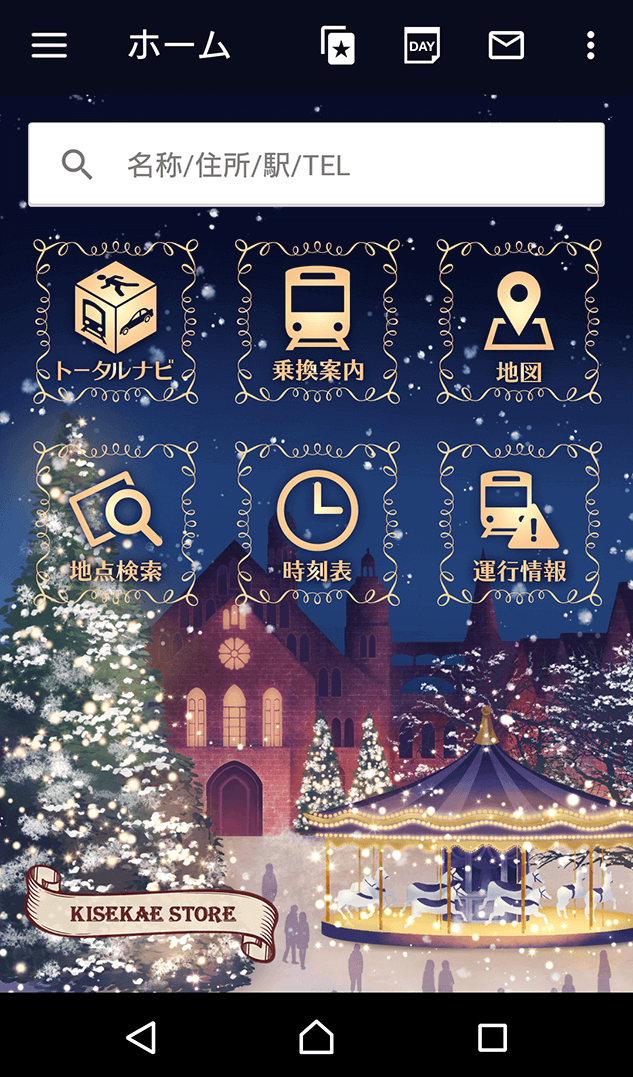Screen dimensions: 633x1077
Task: Focus the 名称/住所/駅/TEL search field
Action: (316, 165)
